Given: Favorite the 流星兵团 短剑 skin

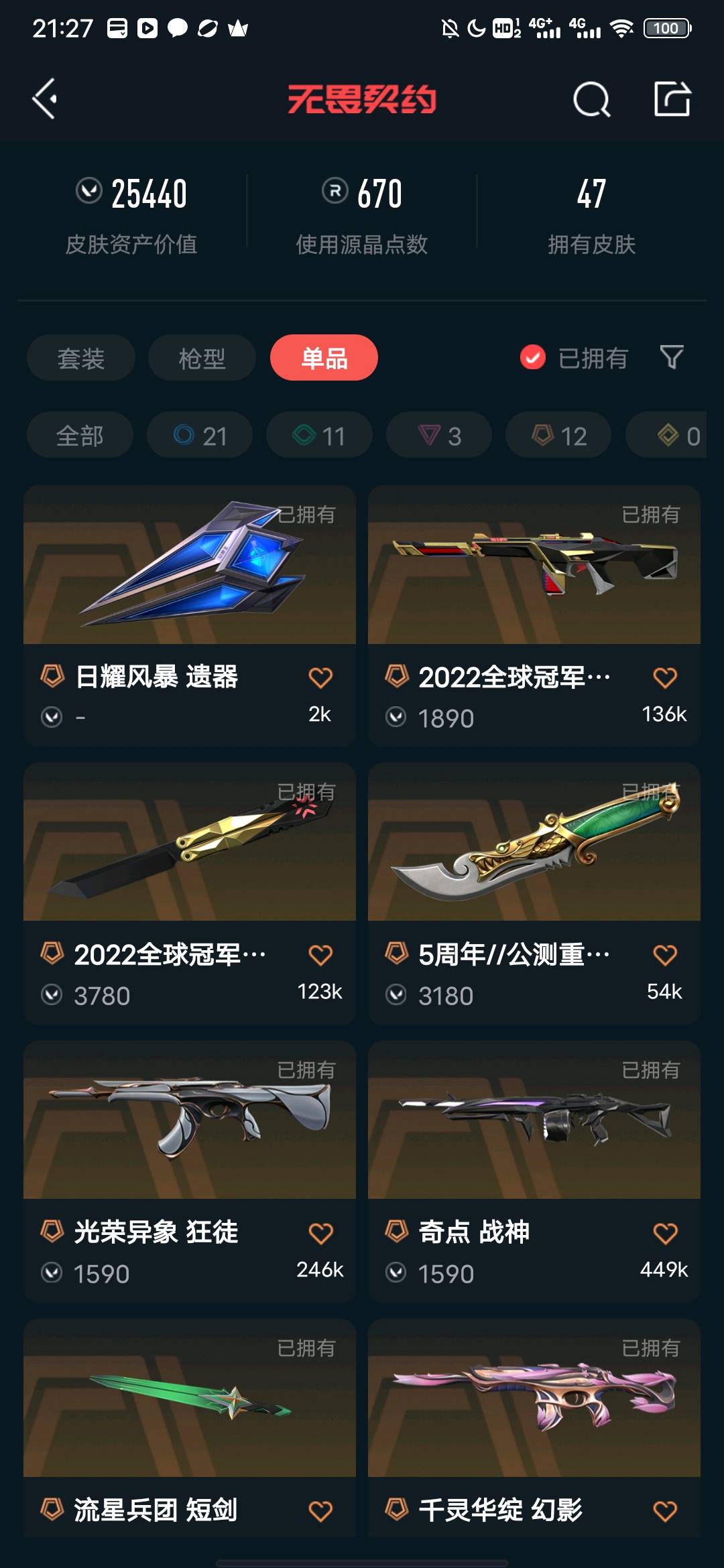Looking at the screenshot, I should click(x=320, y=1511).
